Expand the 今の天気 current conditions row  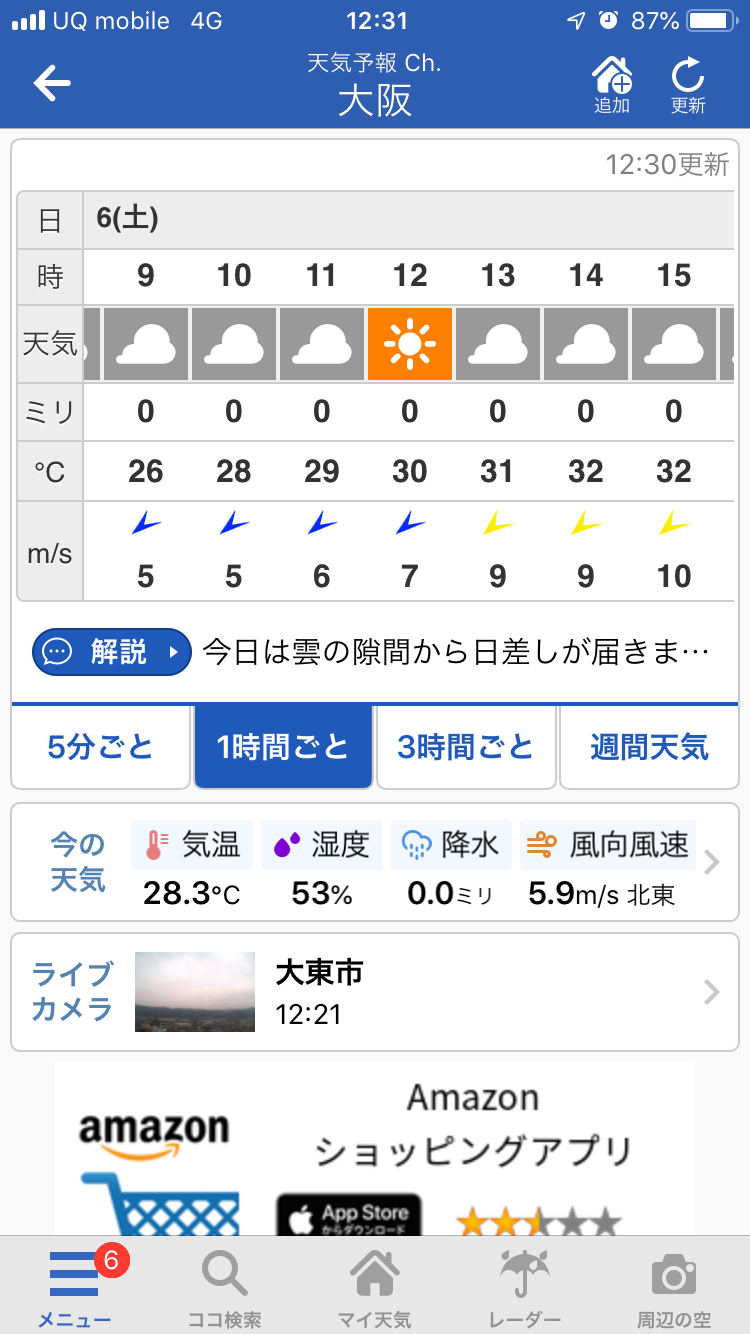(711, 862)
